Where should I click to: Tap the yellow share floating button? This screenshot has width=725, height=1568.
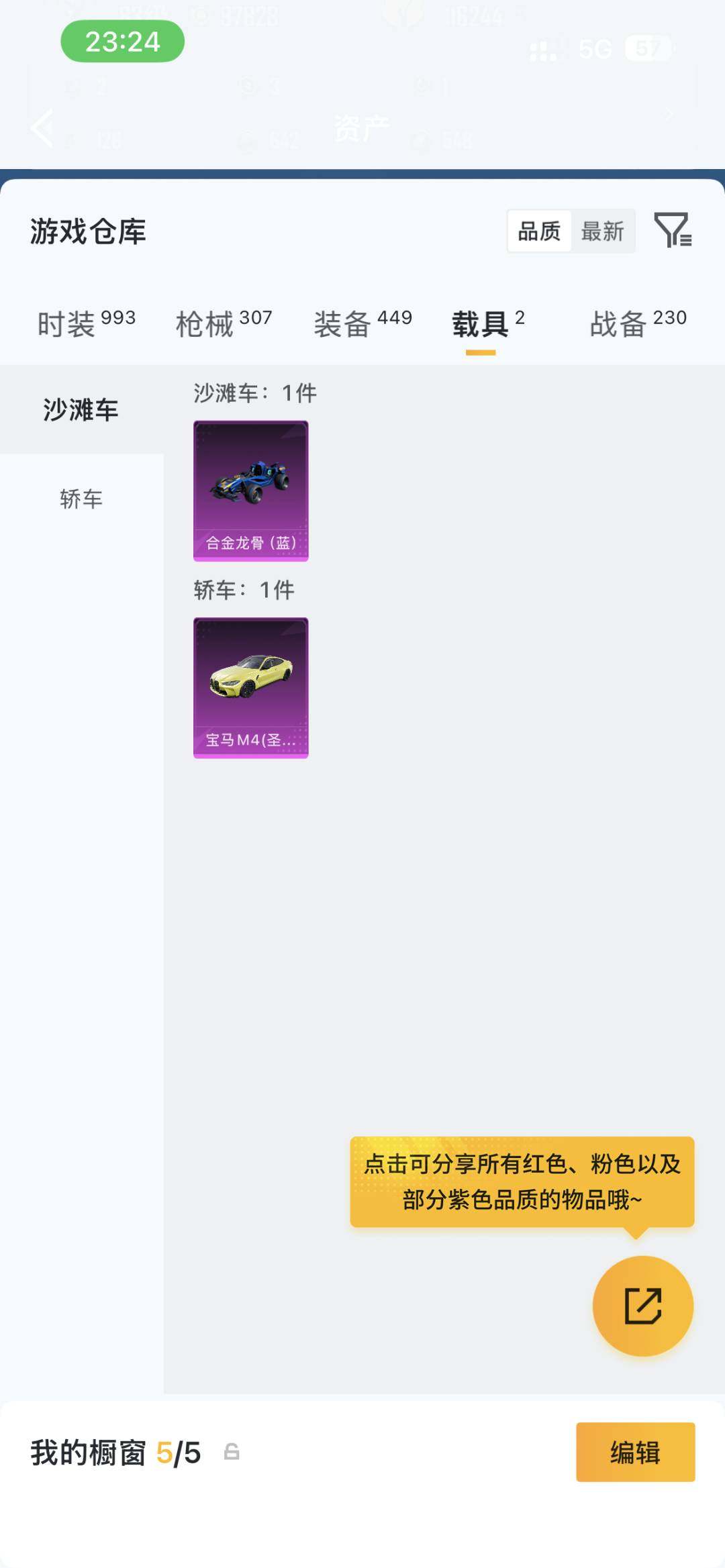(643, 1306)
